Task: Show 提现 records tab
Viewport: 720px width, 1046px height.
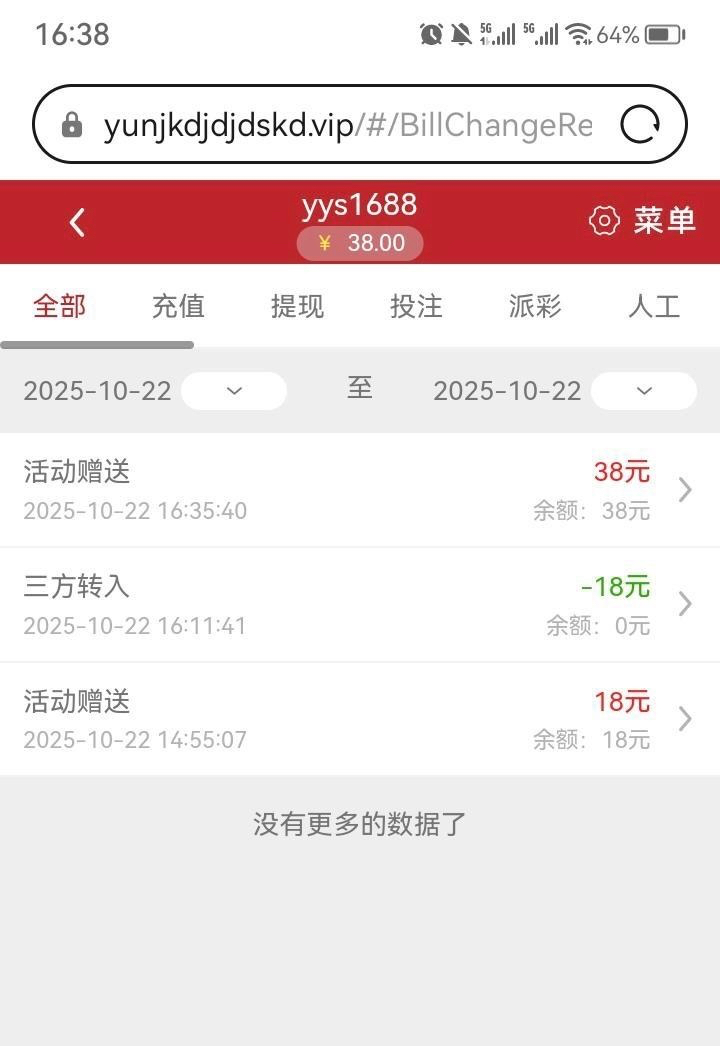Action: click(x=297, y=306)
